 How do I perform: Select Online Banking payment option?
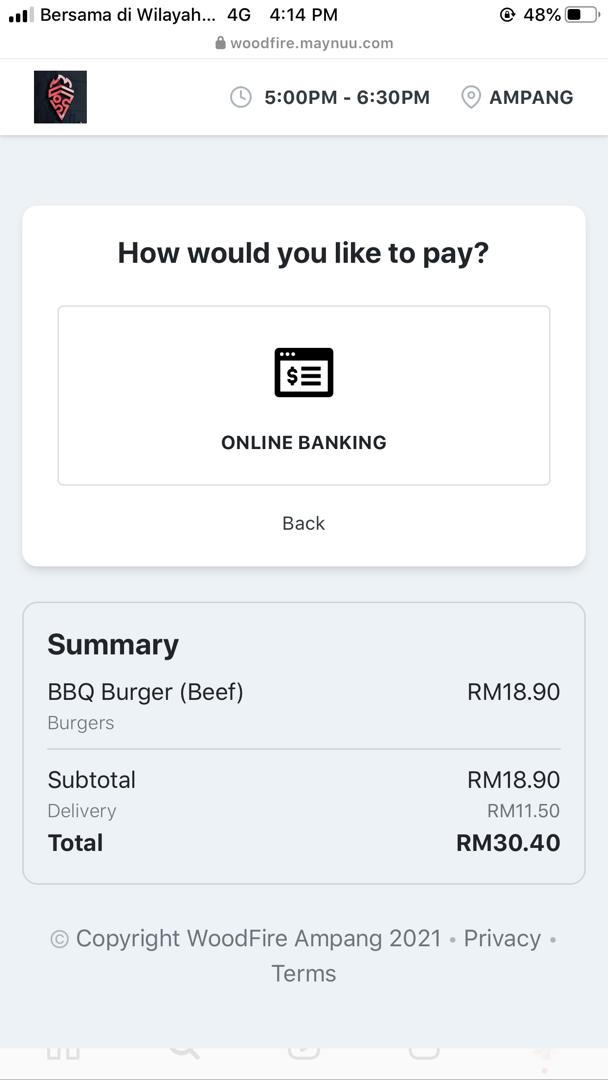pos(304,396)
